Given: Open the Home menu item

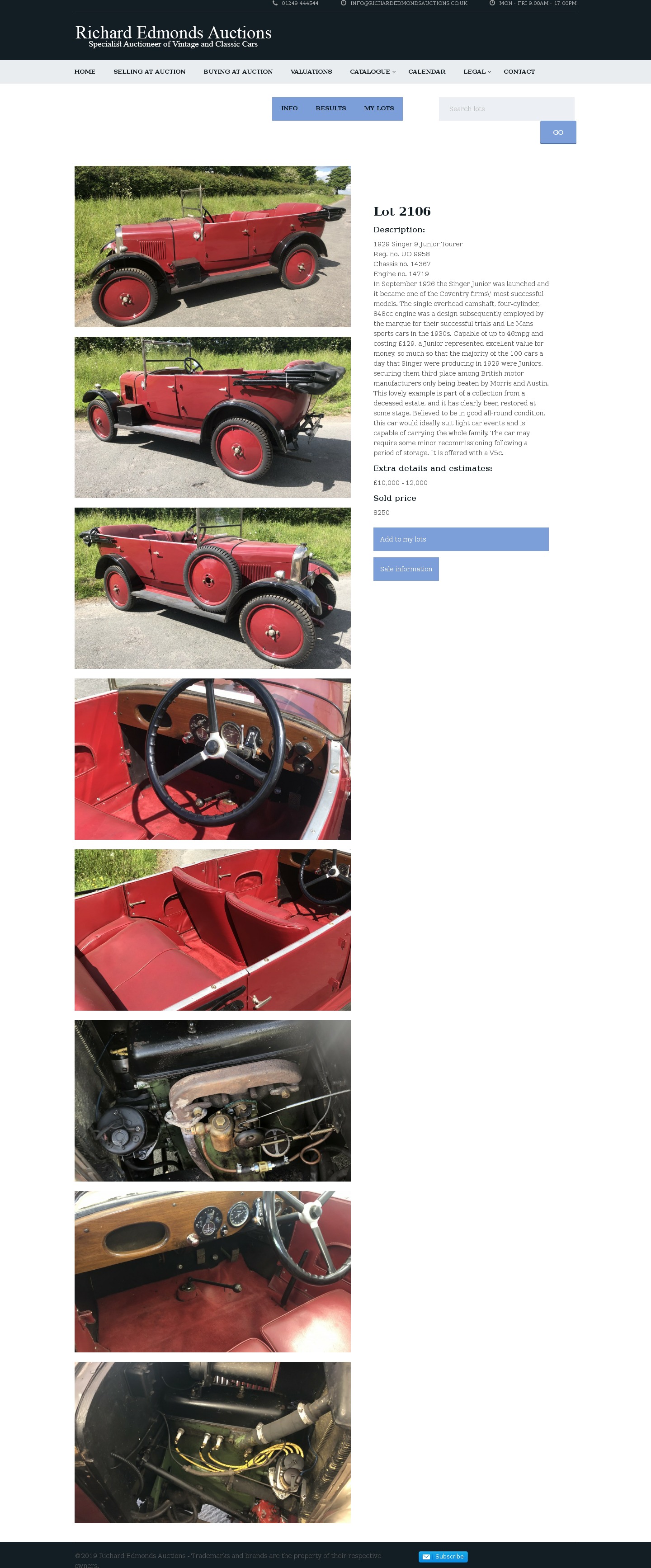Looking at the screenshot, I should click(x=85, y=72).
